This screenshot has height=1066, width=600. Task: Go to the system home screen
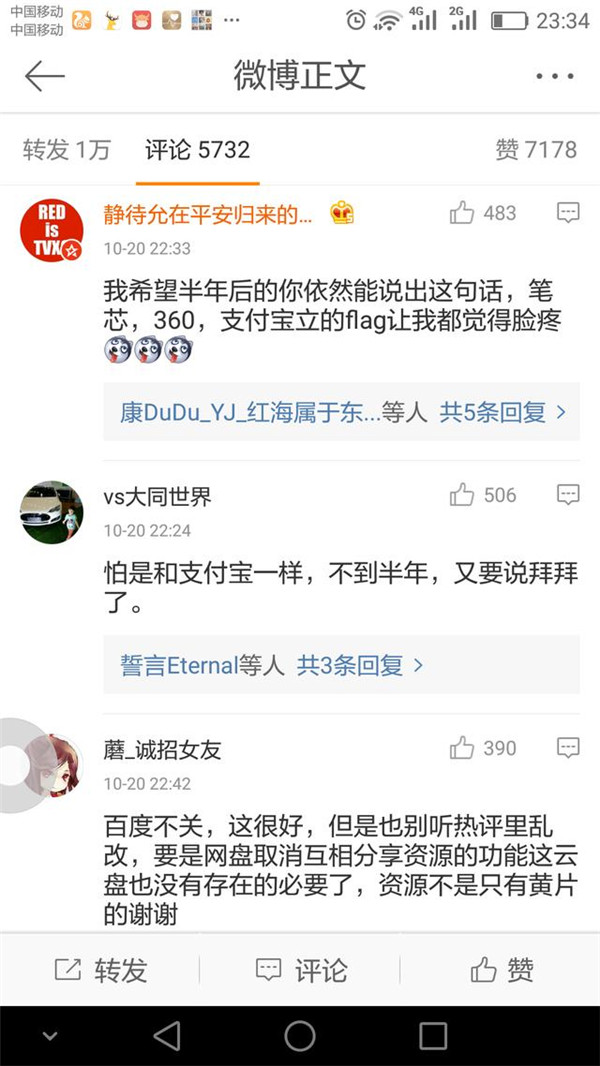pyautogui.click(x=299, y=1036)
